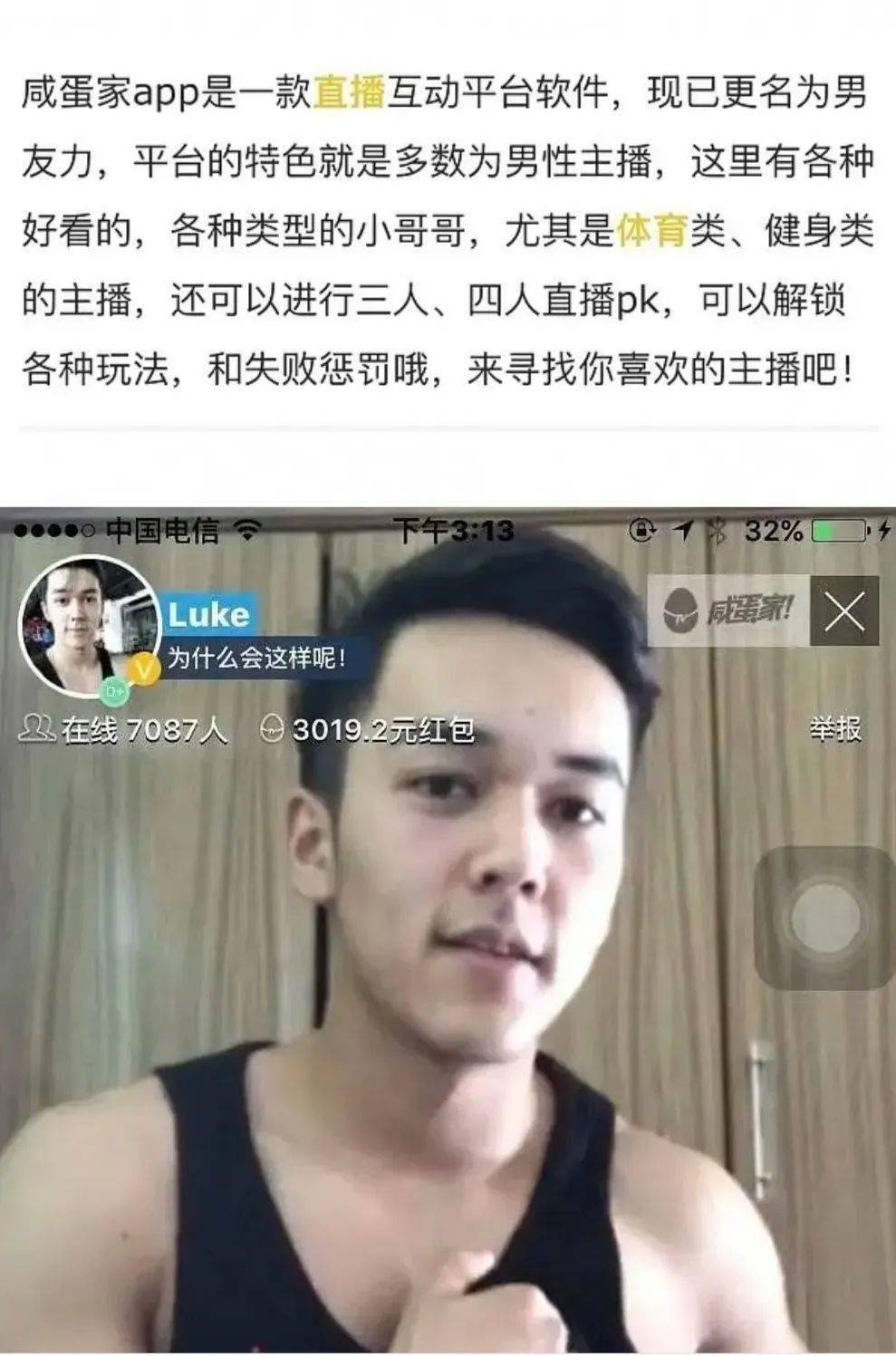Open the highlighted 直播 keyword link
Image resolution: width=896 pixels, height=1356 pixels.
click(349, 93)
